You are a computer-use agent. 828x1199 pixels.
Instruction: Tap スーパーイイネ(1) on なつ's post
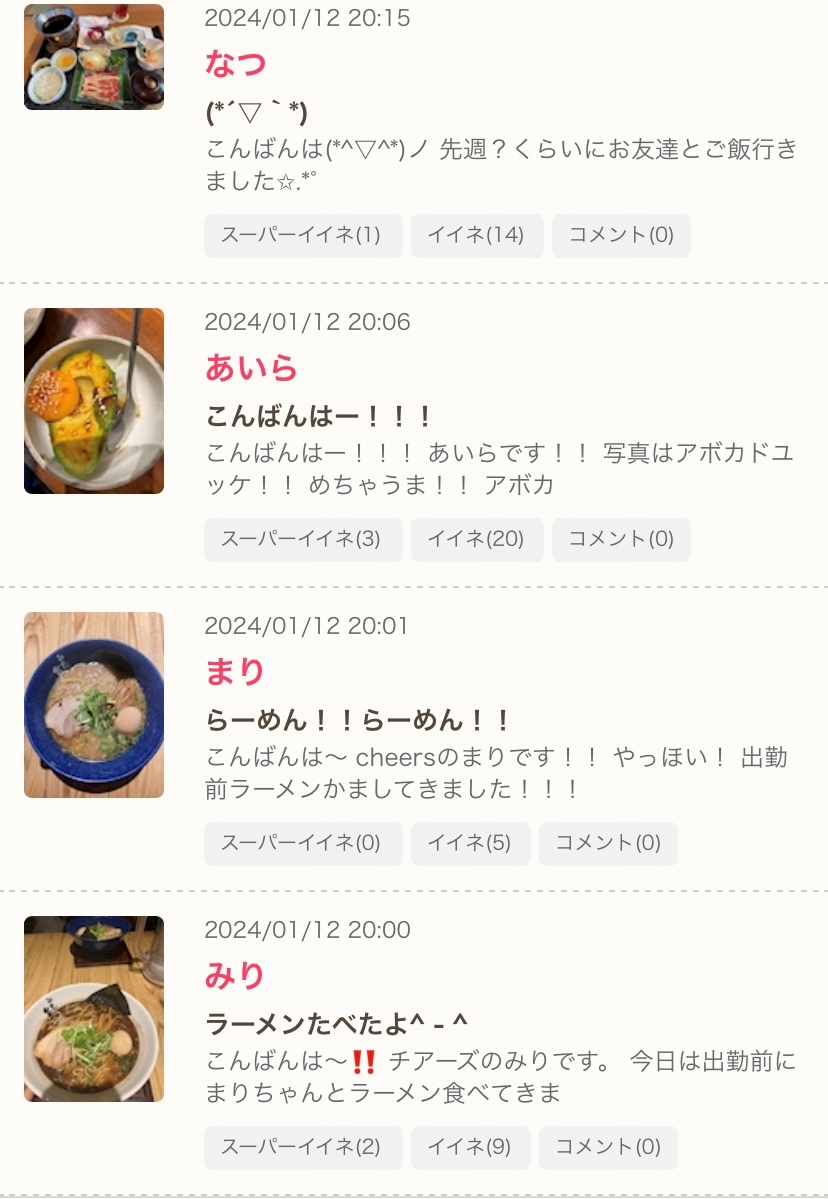tap(302, 236)
